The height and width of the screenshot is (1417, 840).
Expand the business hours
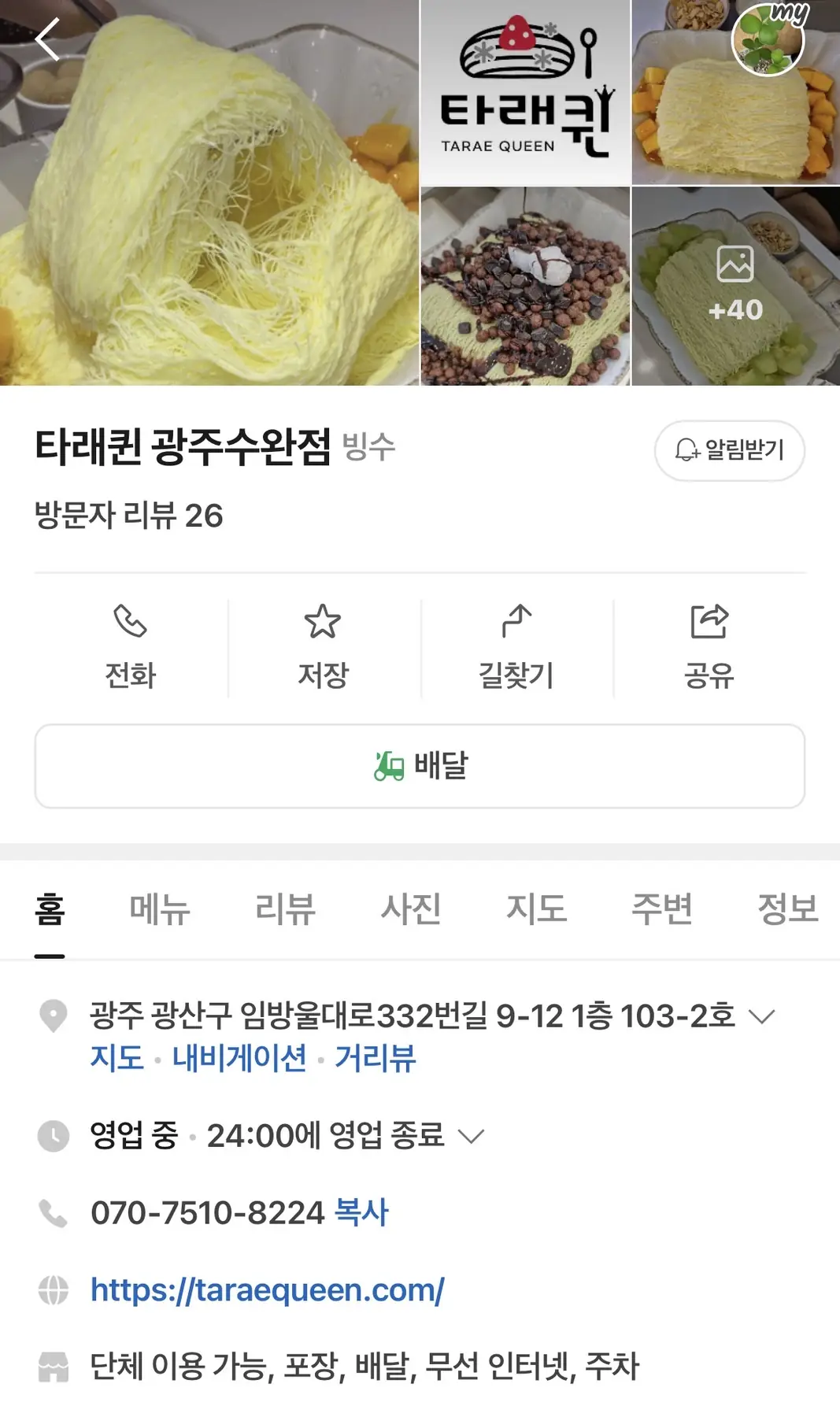tap(471, 1136)
